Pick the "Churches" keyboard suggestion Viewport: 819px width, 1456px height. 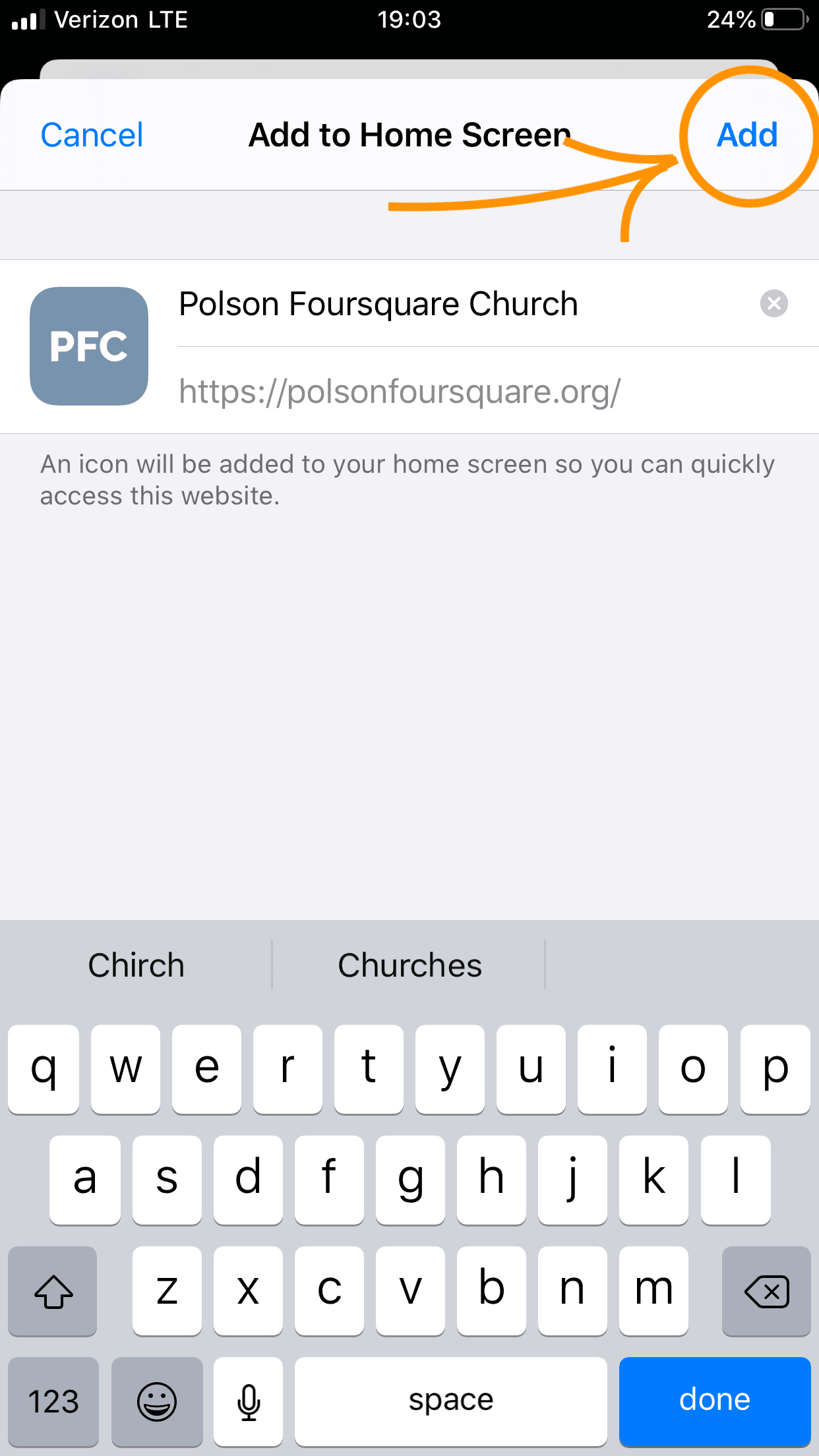pyautogui.click(x=409, y=965)
